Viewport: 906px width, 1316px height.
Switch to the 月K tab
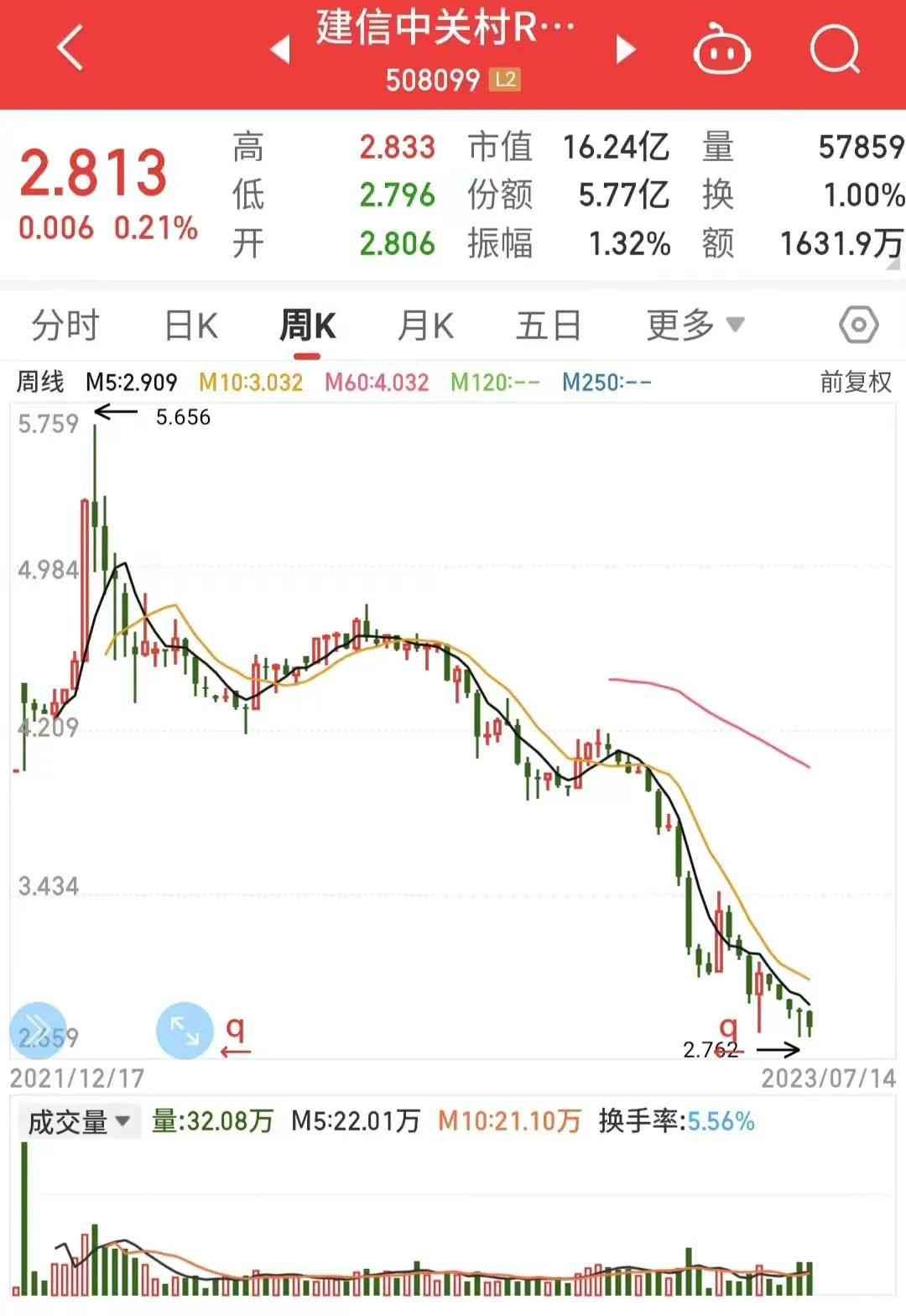424,324
